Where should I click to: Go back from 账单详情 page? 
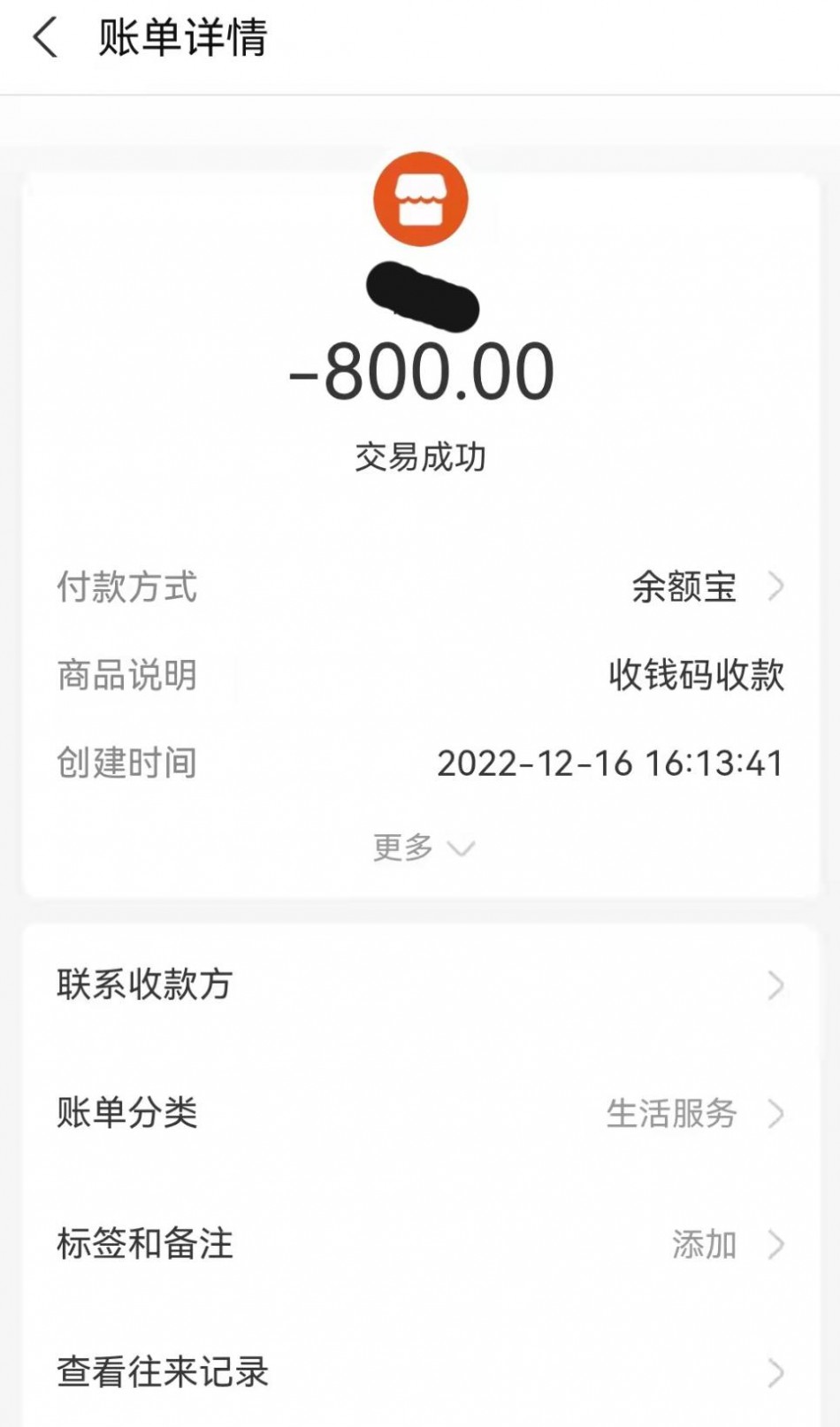pos(46,39)
